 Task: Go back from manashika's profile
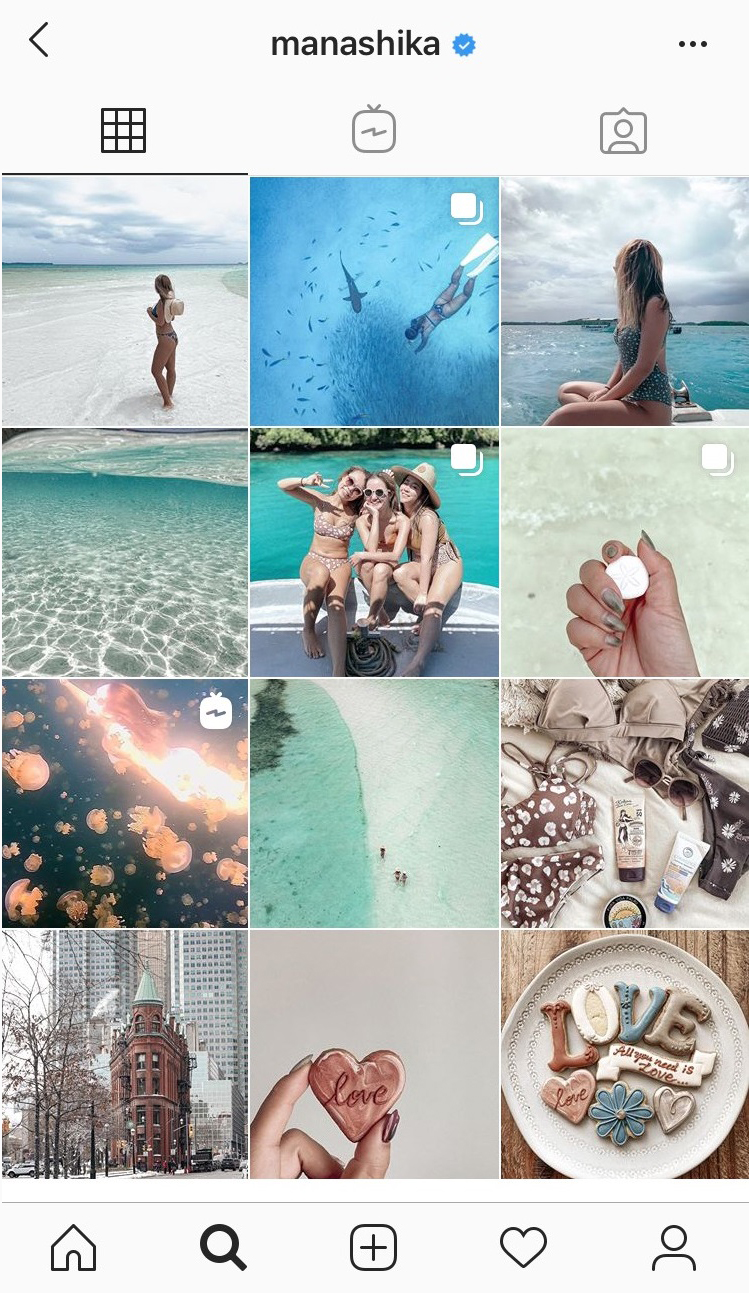click(39, 42)
